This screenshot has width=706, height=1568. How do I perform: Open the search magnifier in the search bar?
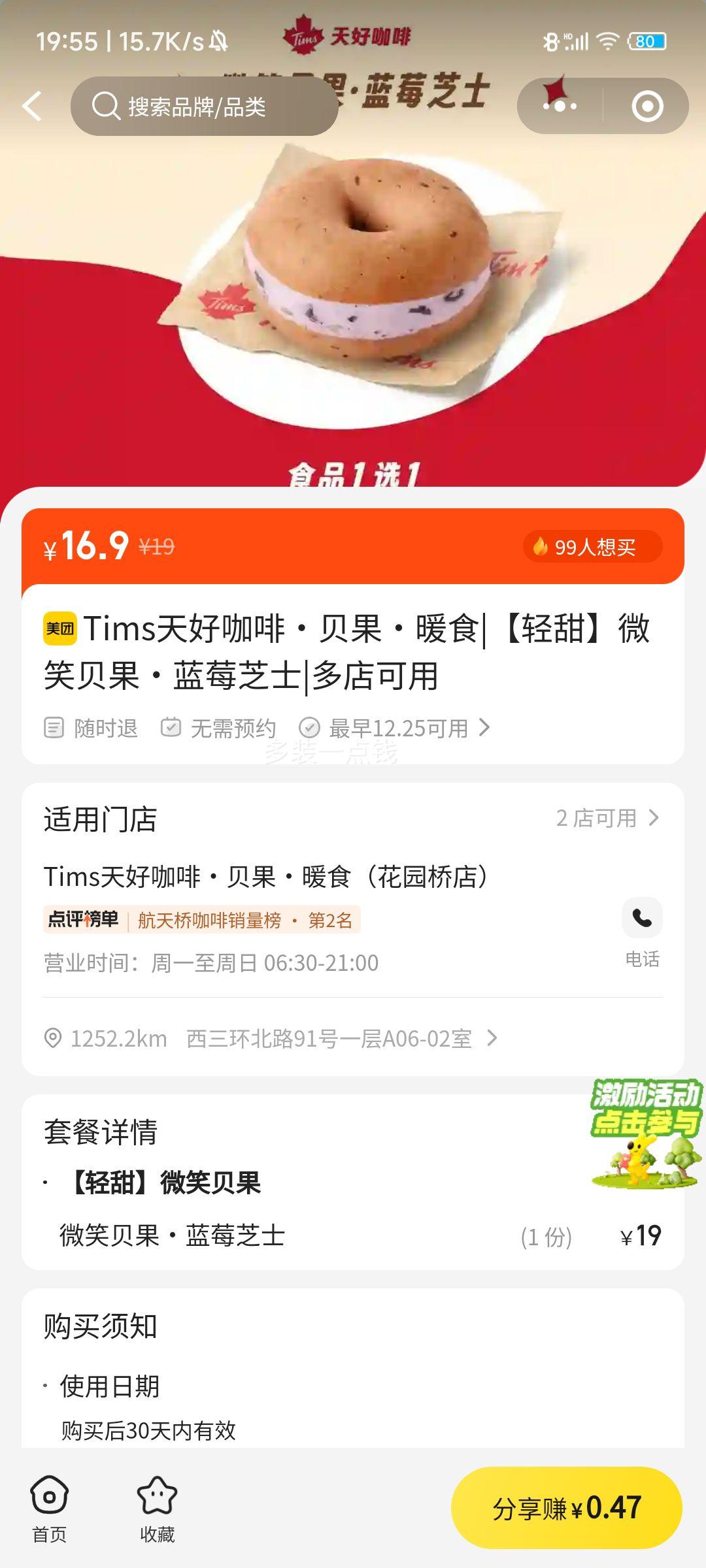[x=105, y=106]
